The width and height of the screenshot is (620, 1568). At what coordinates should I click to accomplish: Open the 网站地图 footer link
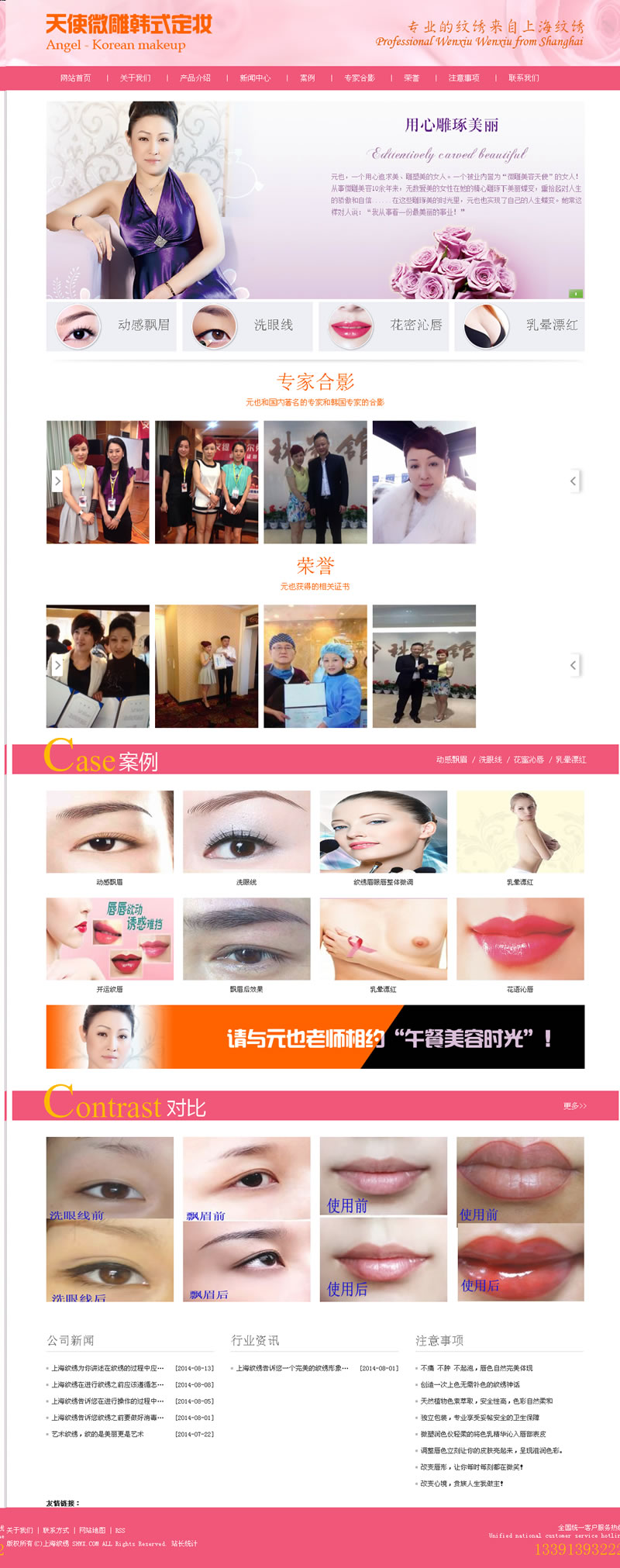click(x=92, y=1531)
